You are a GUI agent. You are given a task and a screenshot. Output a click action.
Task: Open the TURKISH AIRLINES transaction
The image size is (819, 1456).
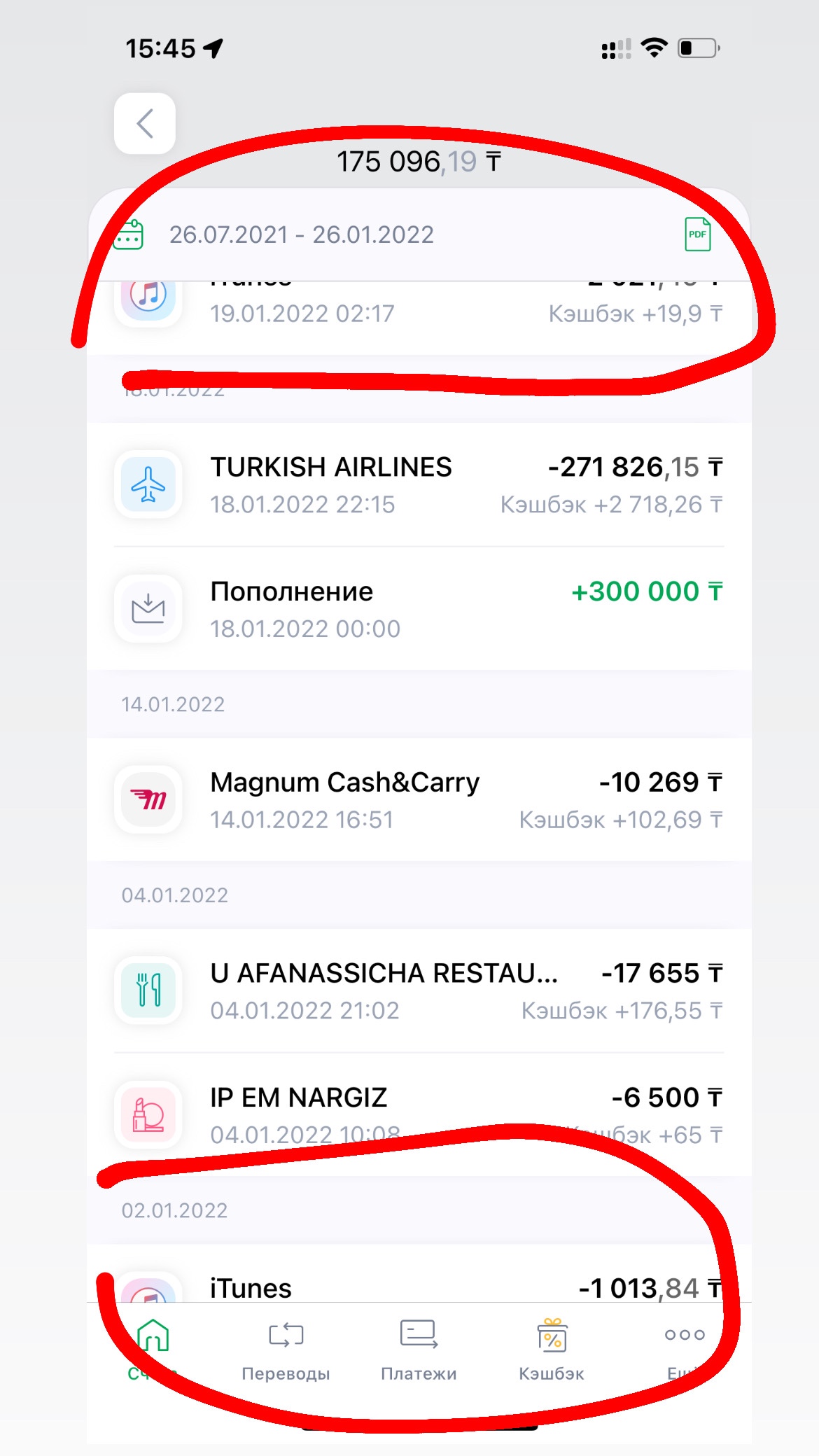tap(419, 484)
